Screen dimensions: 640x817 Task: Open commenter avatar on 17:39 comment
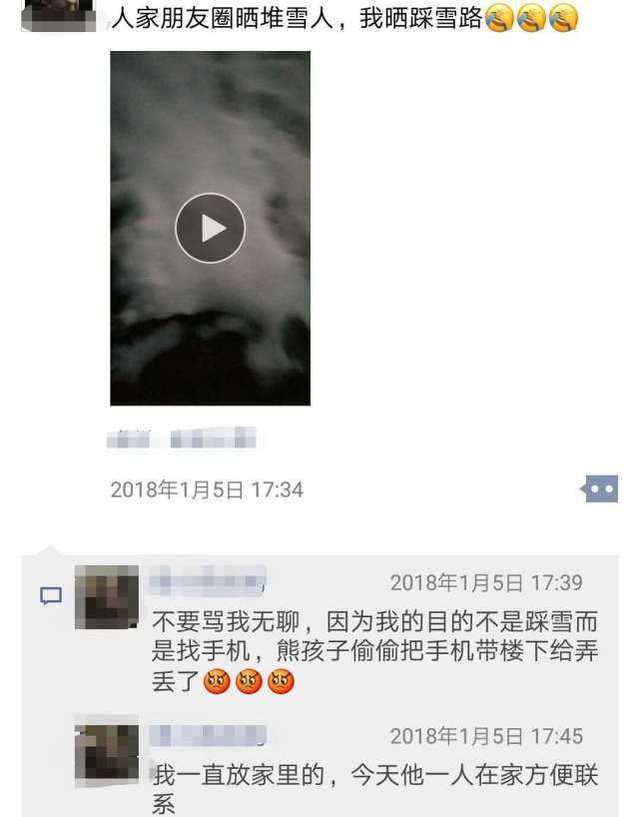click(x=107, y=597)
